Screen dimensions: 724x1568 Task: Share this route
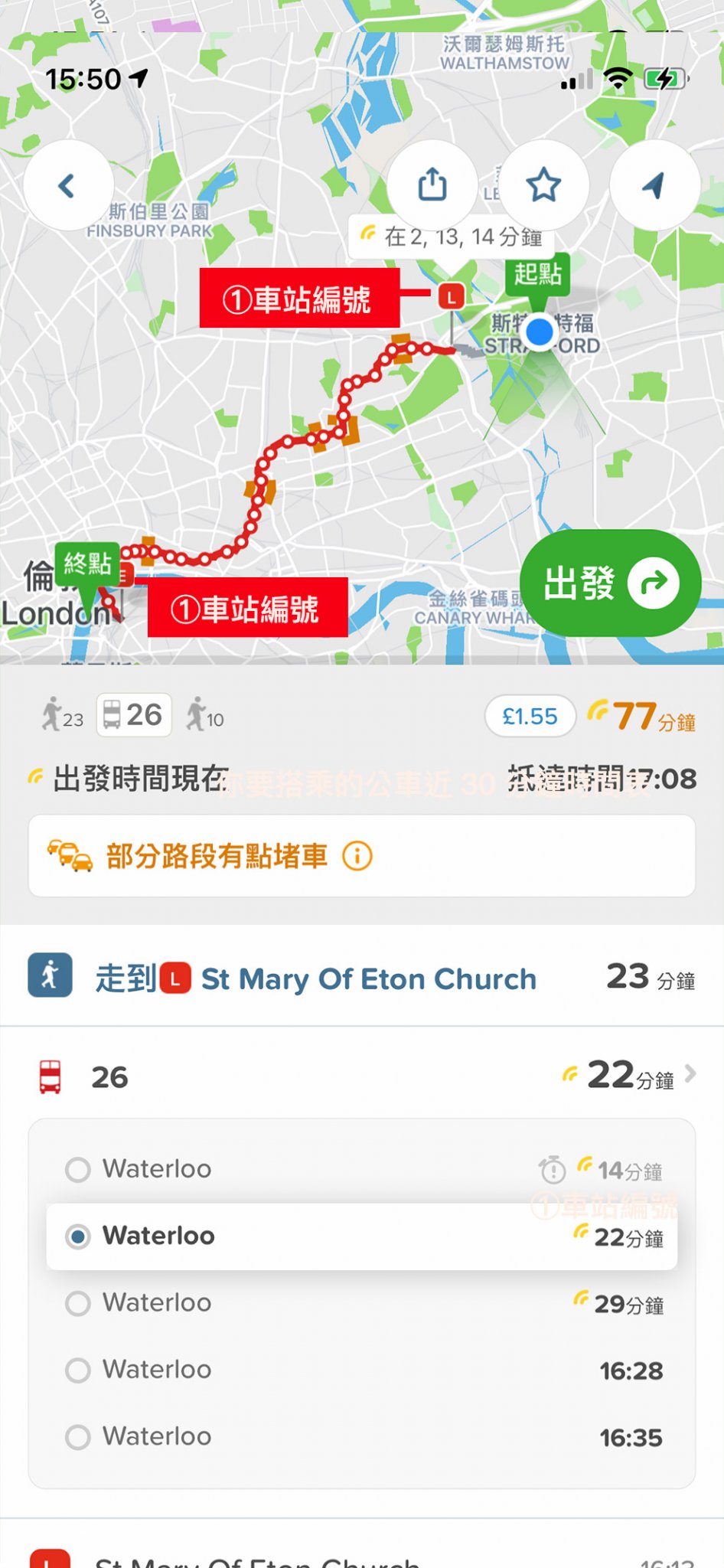tap(432, 185)
